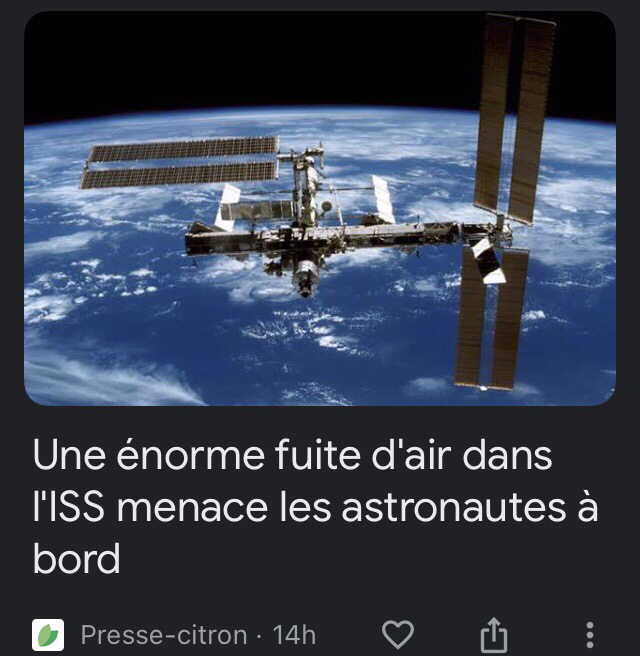Share the Presse-citron ISS article

coord(495,634)
